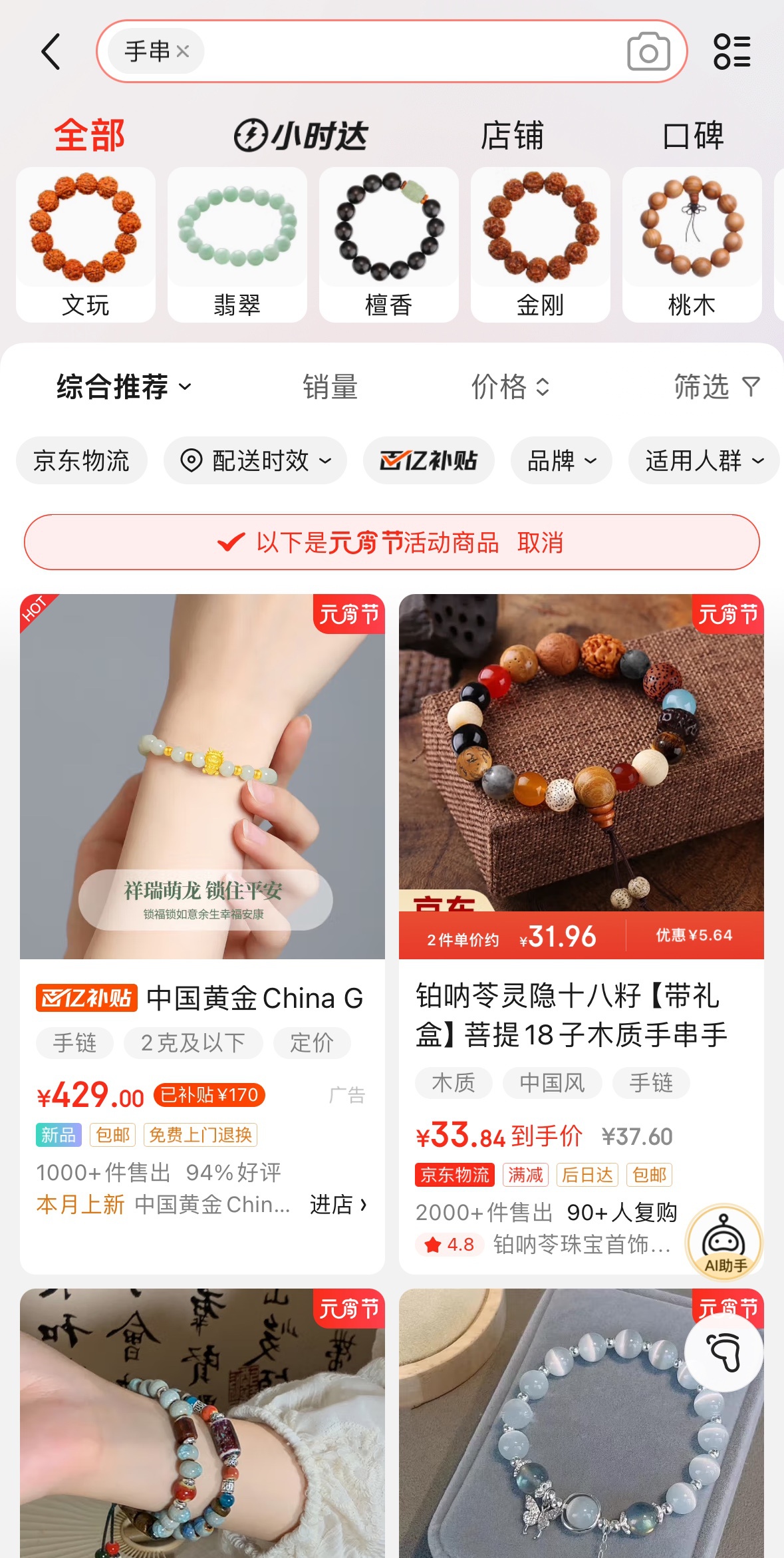
Task: Filter by 京东物流 chip
Action: tap(82, 460)
